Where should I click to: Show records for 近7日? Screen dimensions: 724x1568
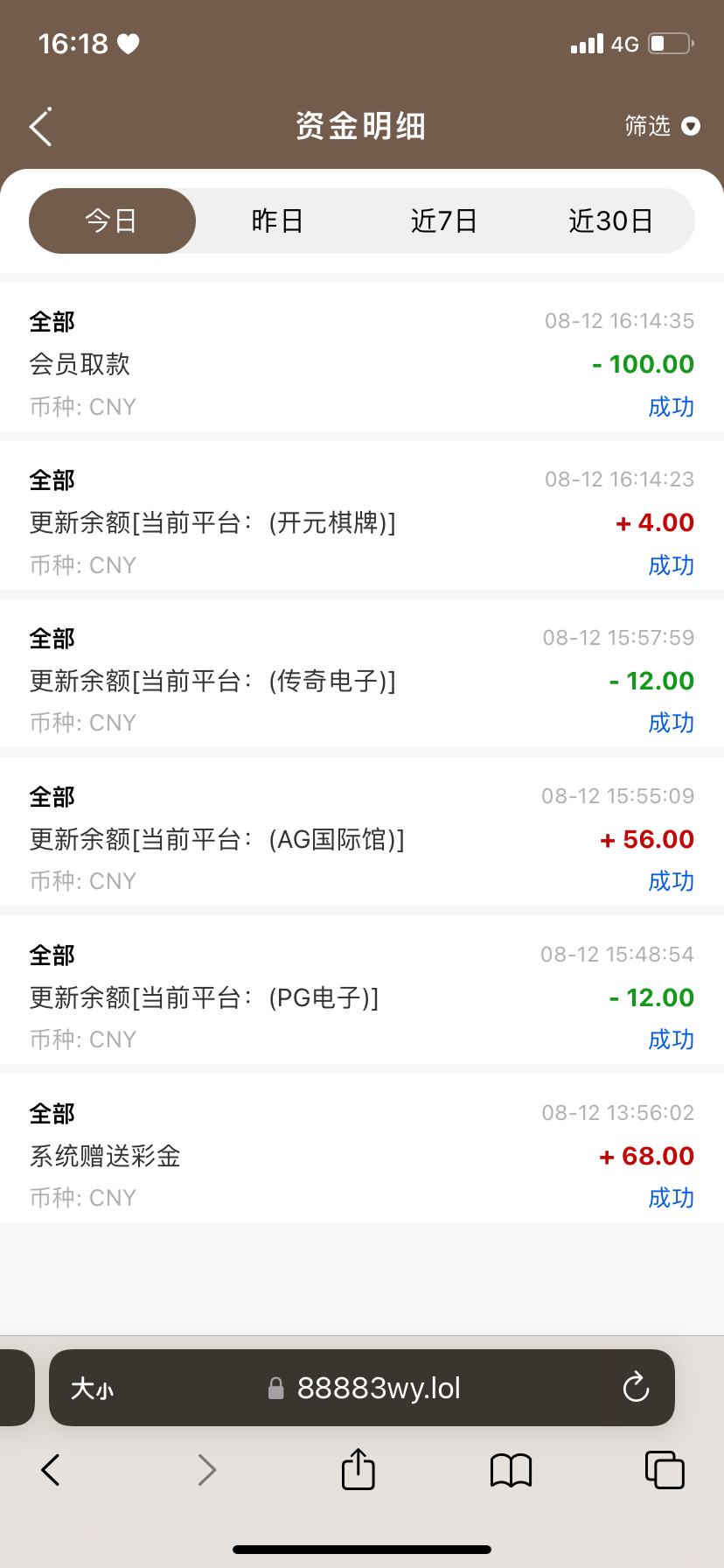coord(444,221)
